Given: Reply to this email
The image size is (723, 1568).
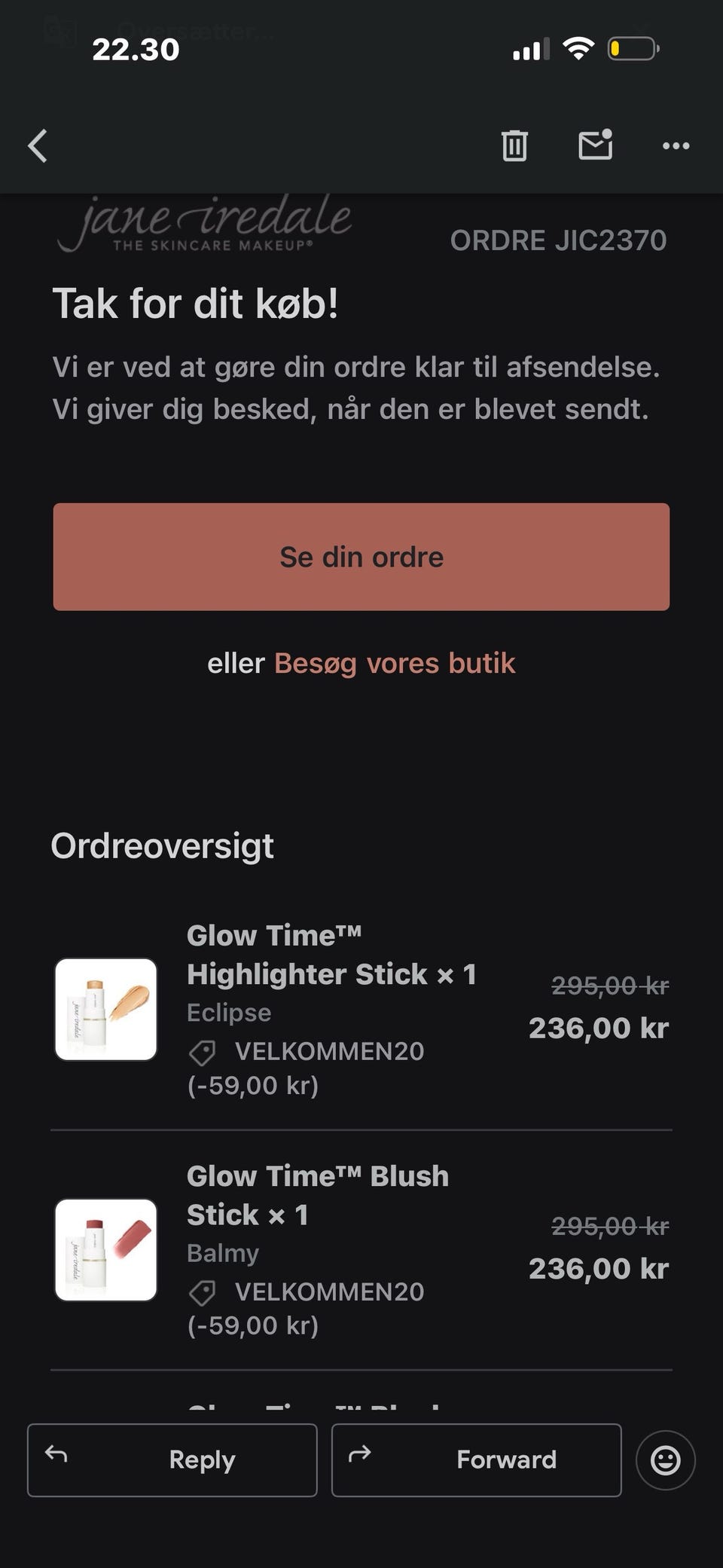Looking at the screenshot, I should point(172,1459).
